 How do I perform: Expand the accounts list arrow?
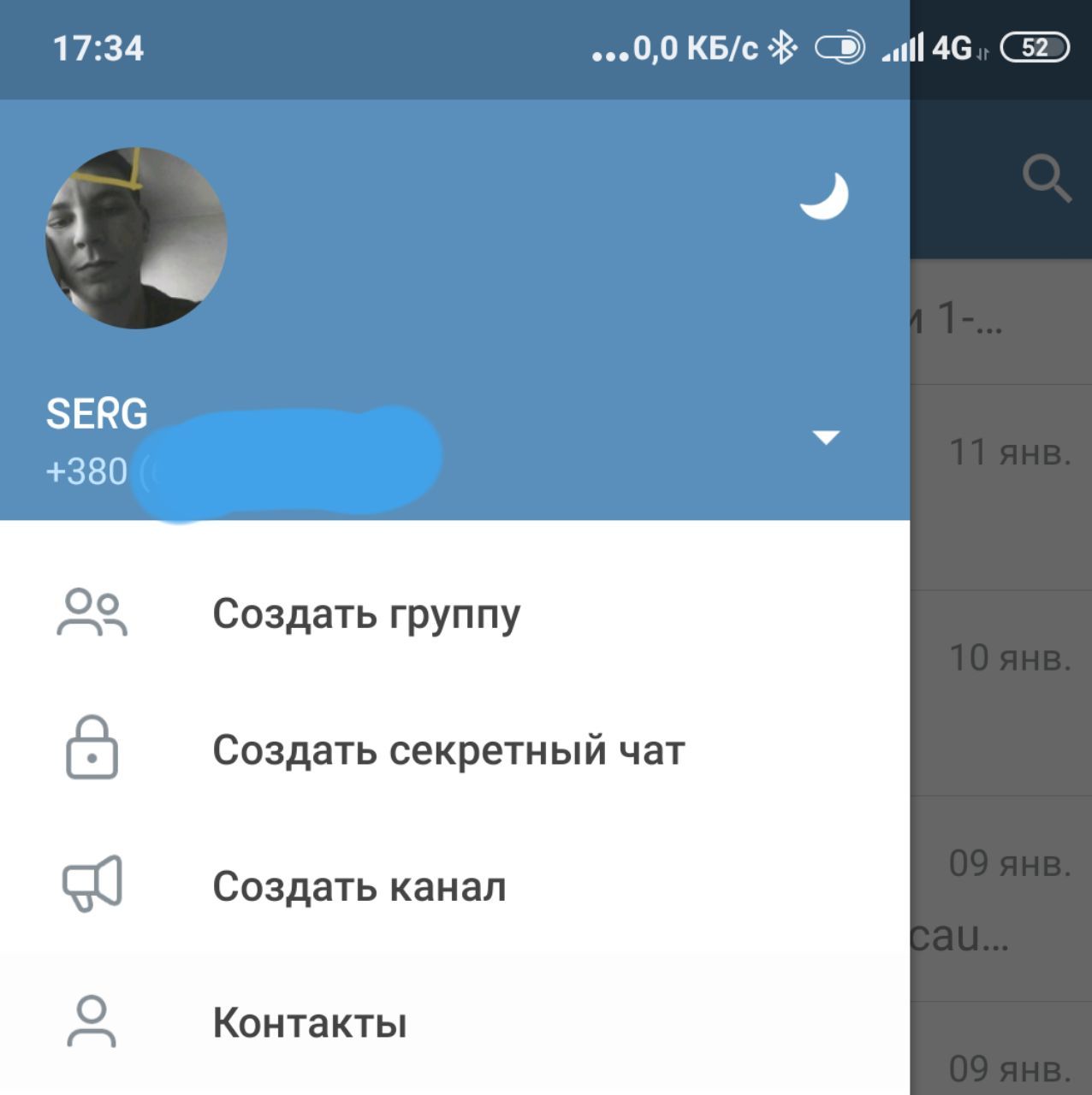(x=825, y=438)
